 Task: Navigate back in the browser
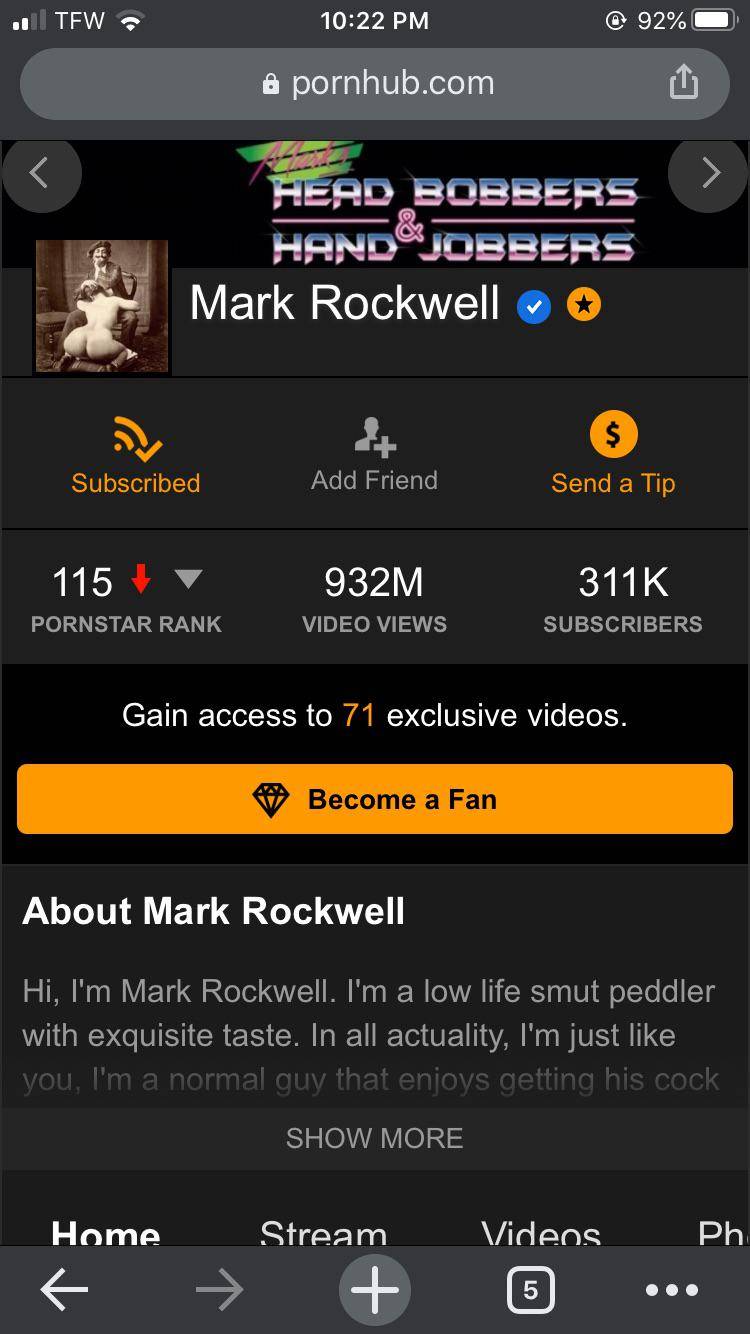tap(64, 1290)
